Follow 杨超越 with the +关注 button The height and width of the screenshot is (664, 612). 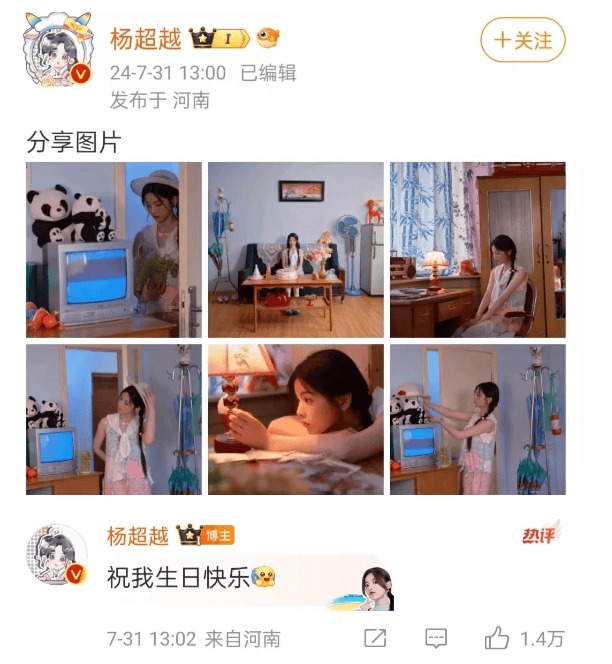[522, 41]
